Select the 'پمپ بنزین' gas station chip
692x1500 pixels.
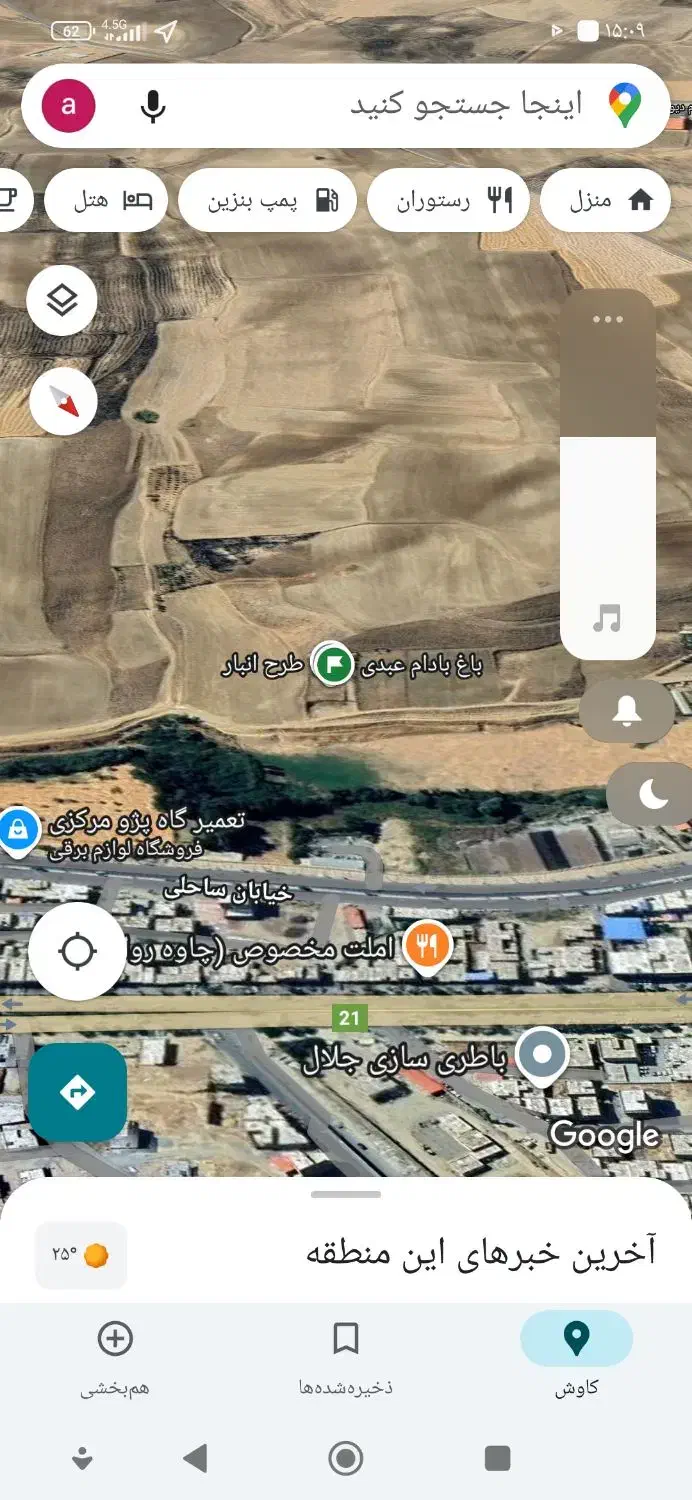coord(268,200)
